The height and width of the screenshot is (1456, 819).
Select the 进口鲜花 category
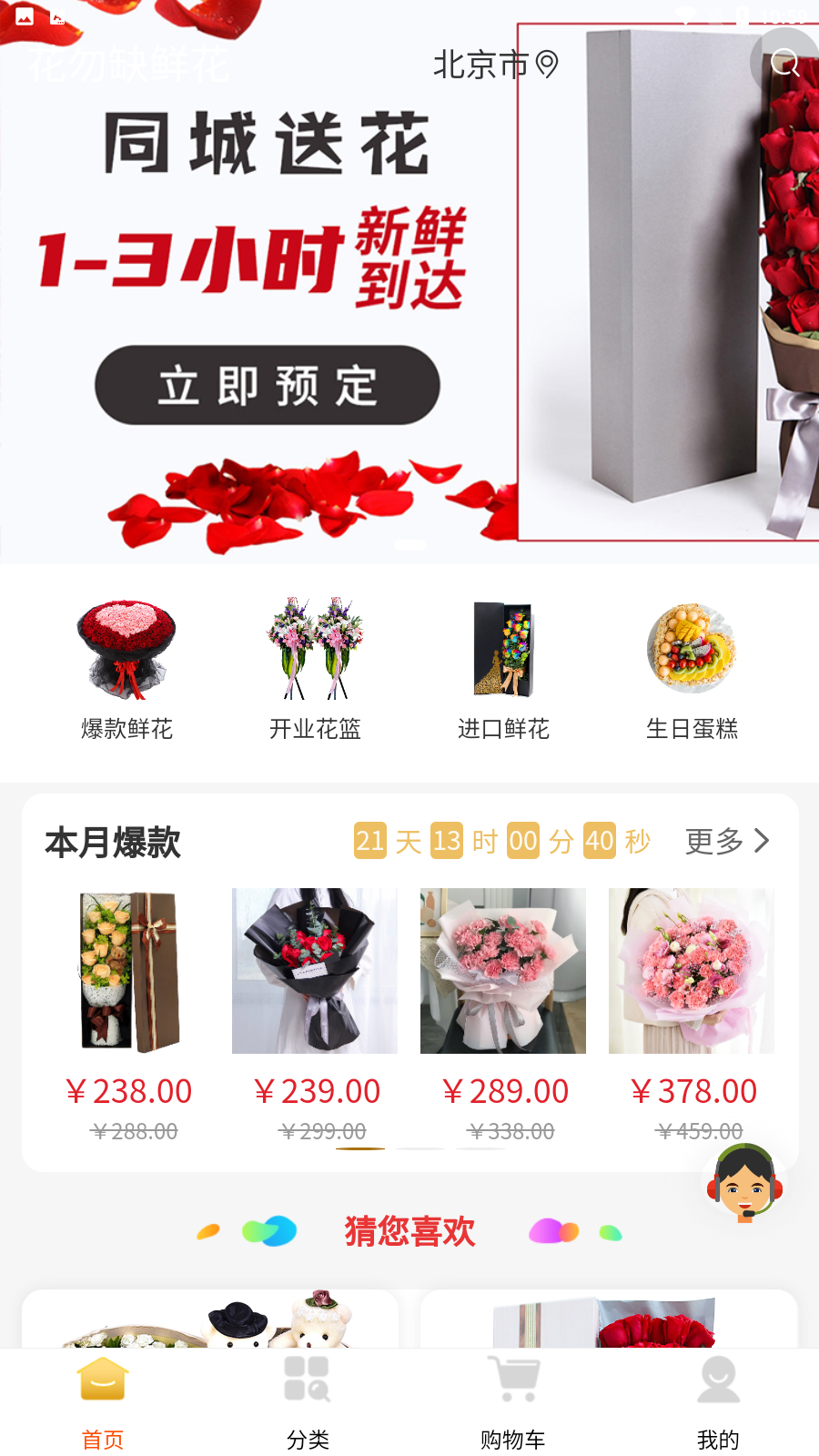(x=503, y=669)
